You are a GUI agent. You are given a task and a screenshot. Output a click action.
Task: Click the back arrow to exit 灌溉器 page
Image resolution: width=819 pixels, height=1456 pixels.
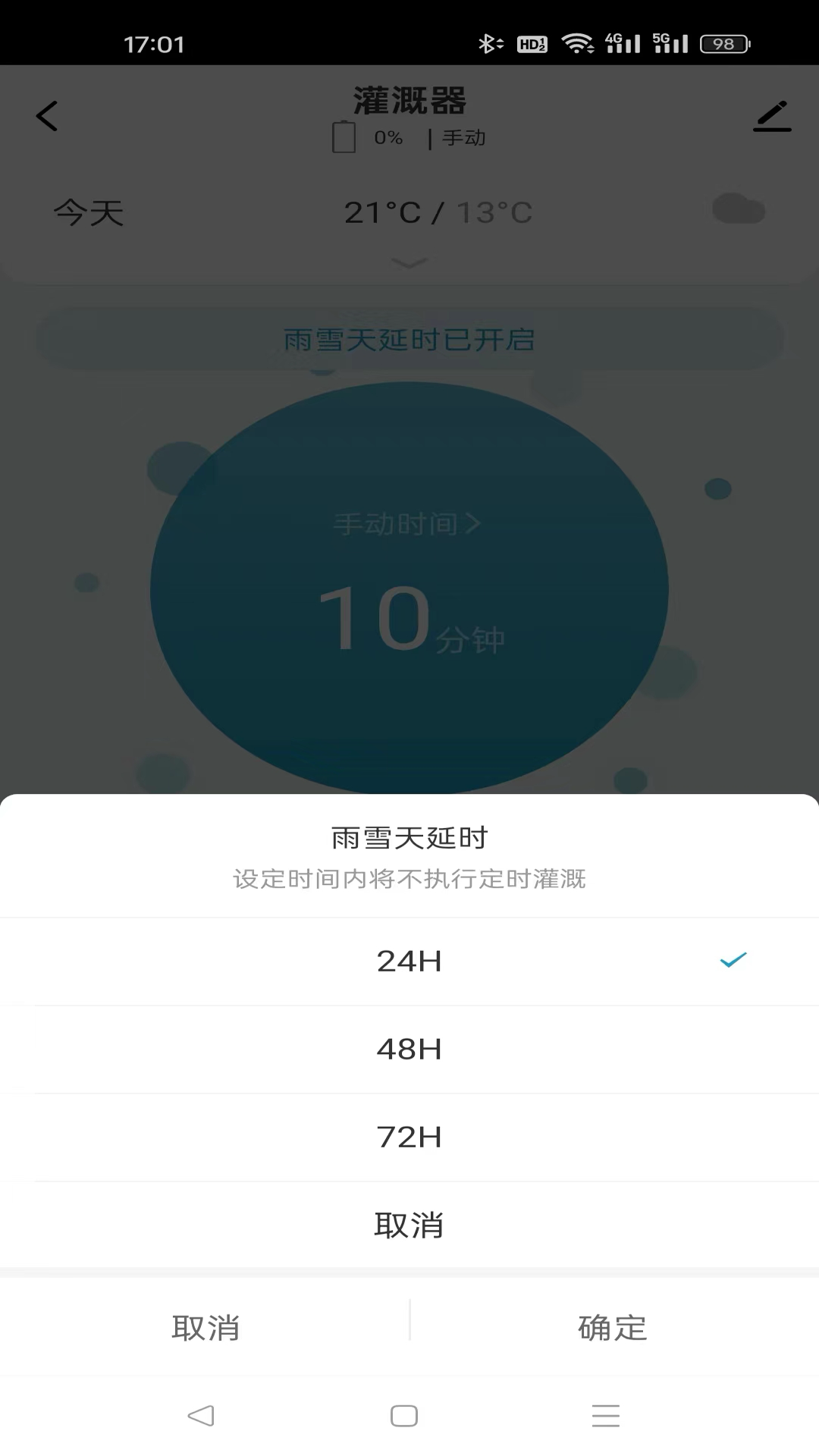coord(47,116)
